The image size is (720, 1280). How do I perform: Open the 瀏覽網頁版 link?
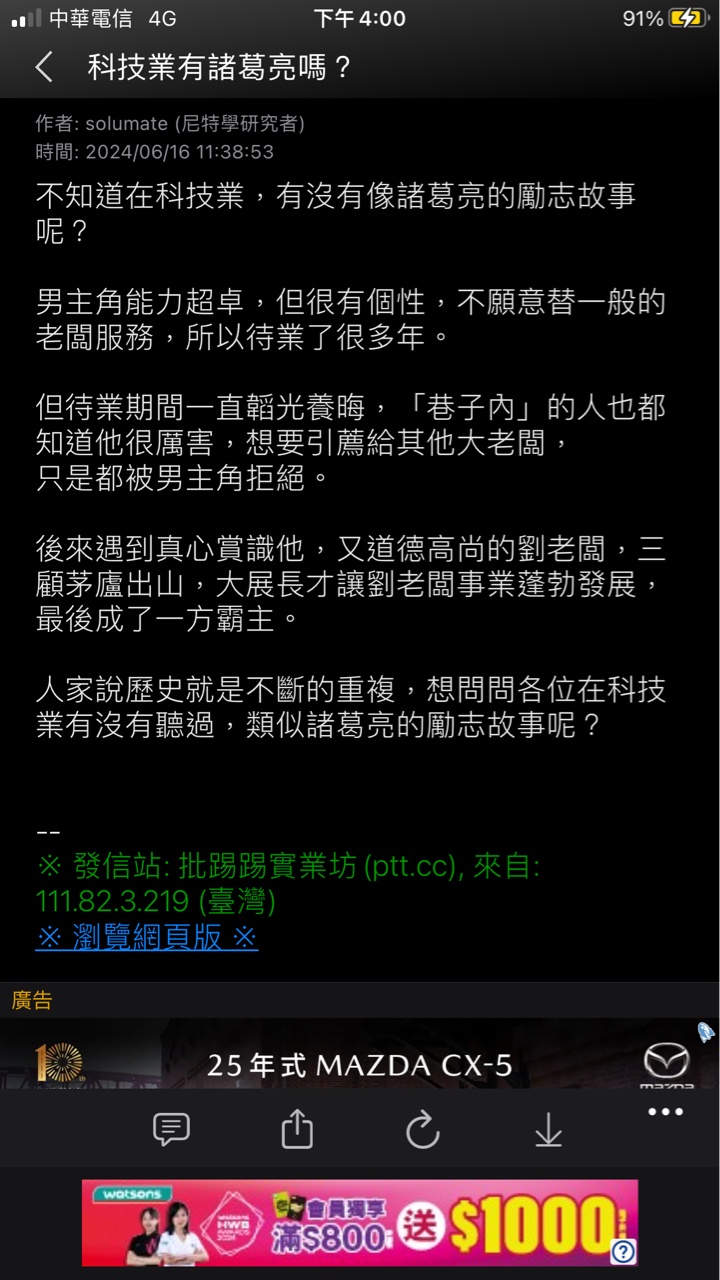(x=147, y=937)
